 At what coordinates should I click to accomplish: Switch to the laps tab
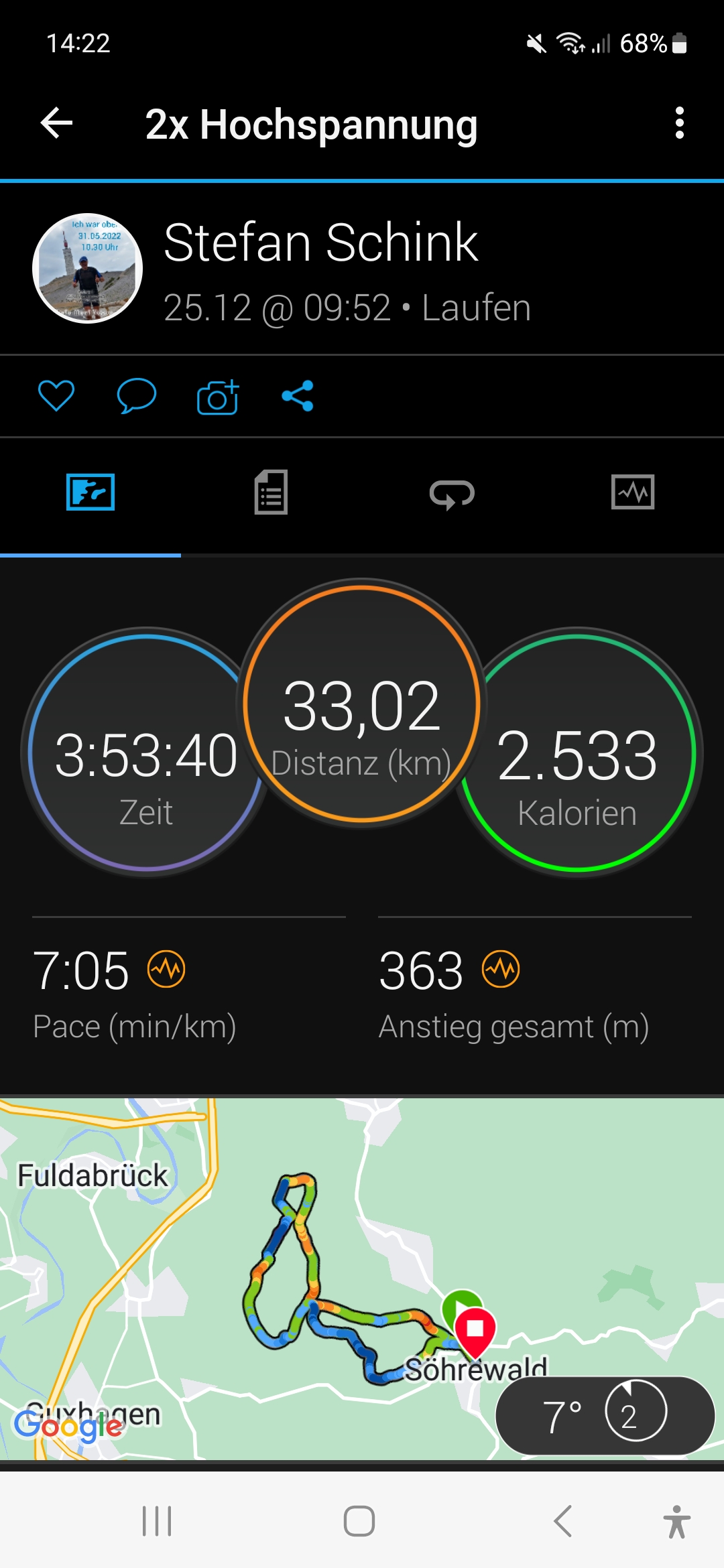[452, 494]
